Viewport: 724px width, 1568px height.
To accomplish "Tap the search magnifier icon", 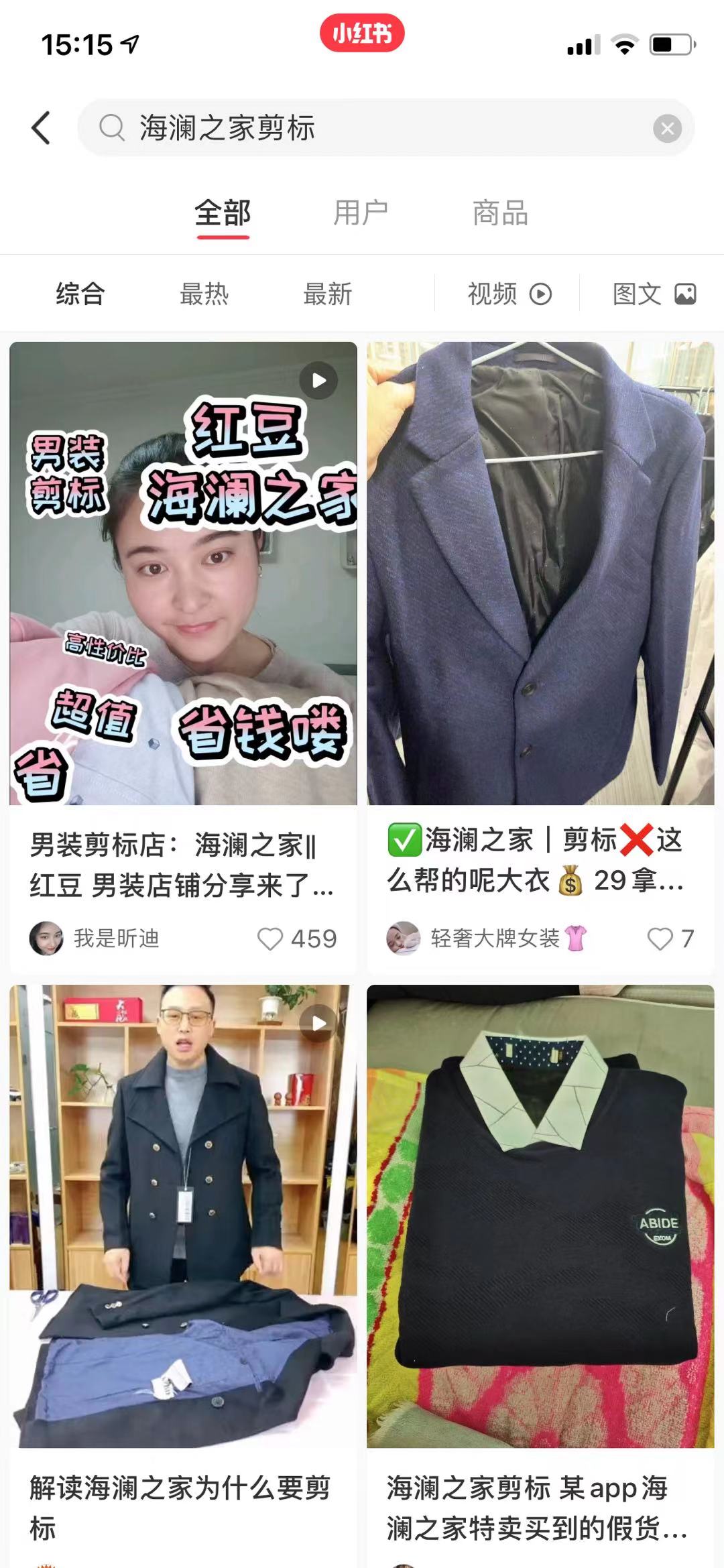I will (113, 127).
